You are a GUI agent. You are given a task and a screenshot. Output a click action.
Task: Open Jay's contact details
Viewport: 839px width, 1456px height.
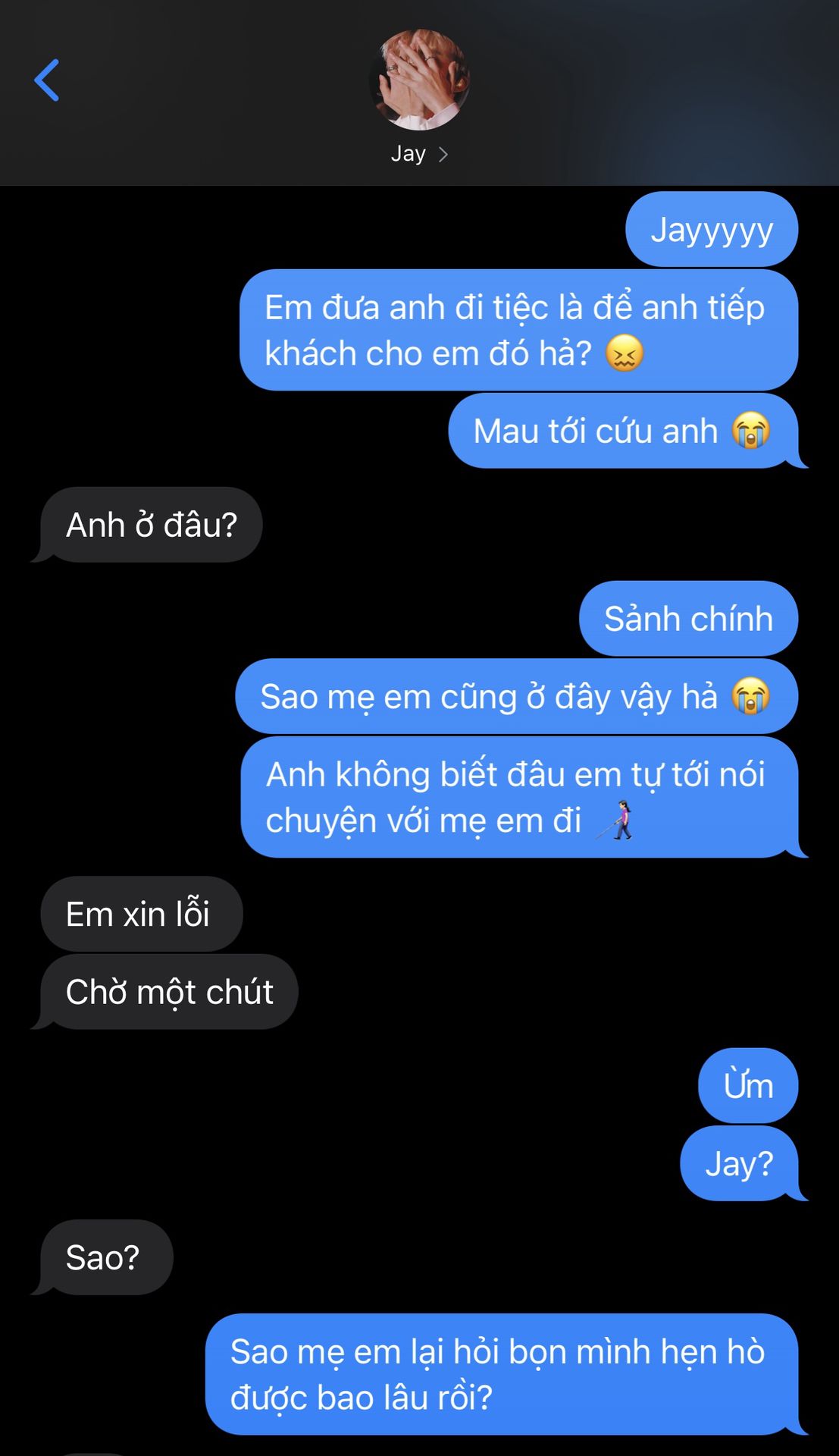click(x=419, y=154)
